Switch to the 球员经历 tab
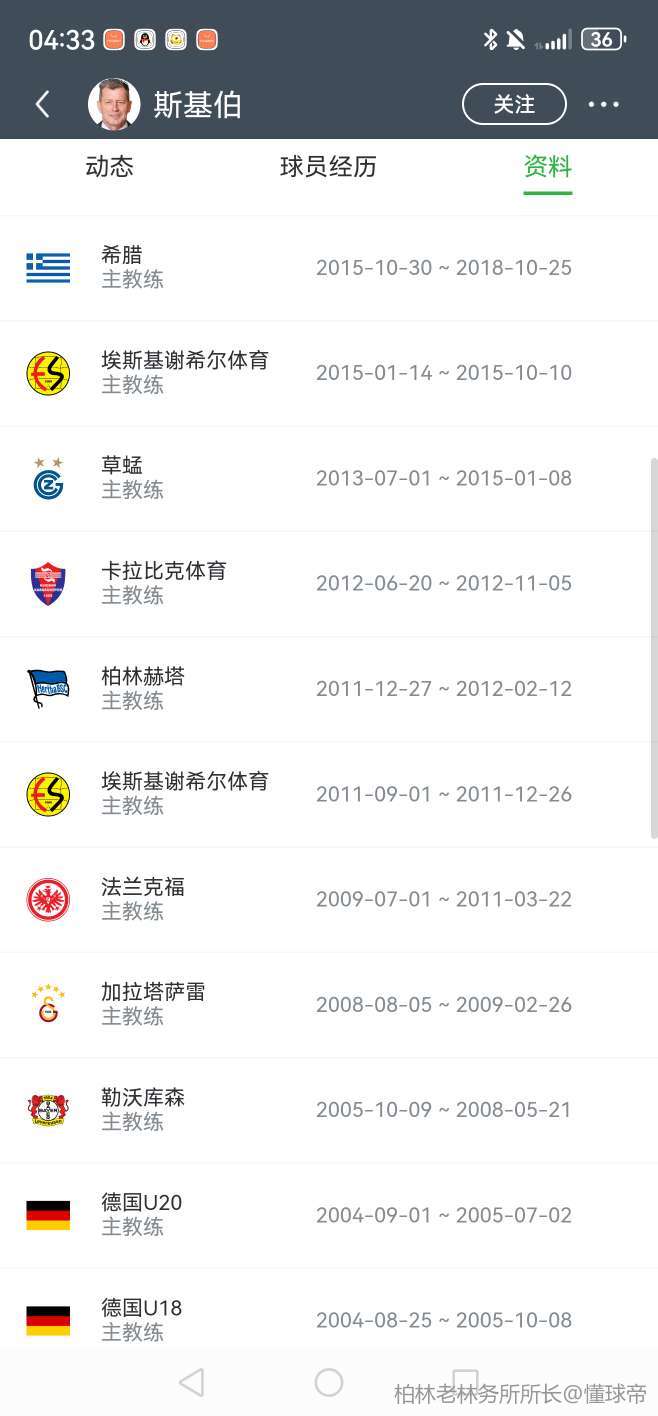This screenshot has height=1416, width=658. click(x=328, y=167)
